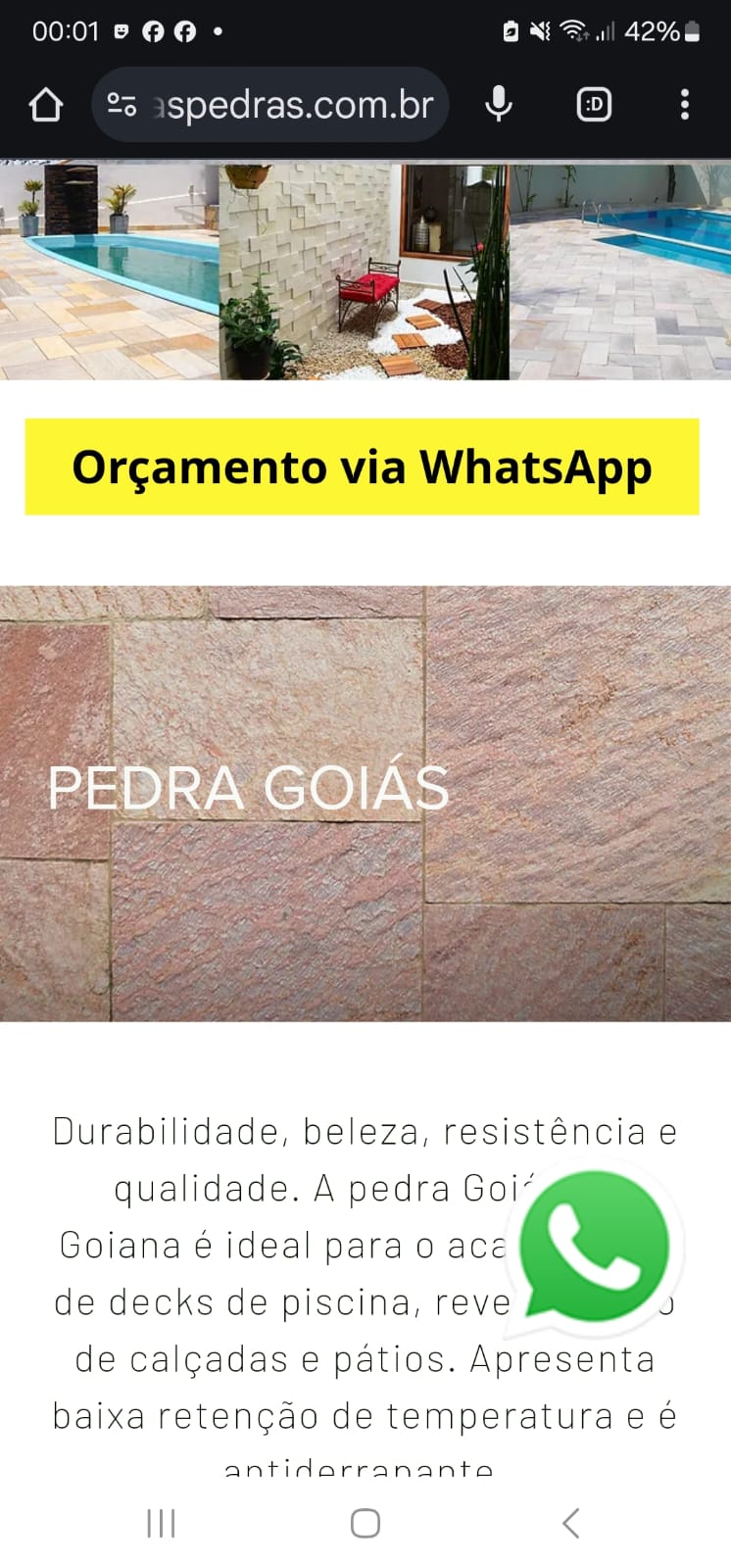Tap the Pedra Goiás banner image

tap(365, 799)
